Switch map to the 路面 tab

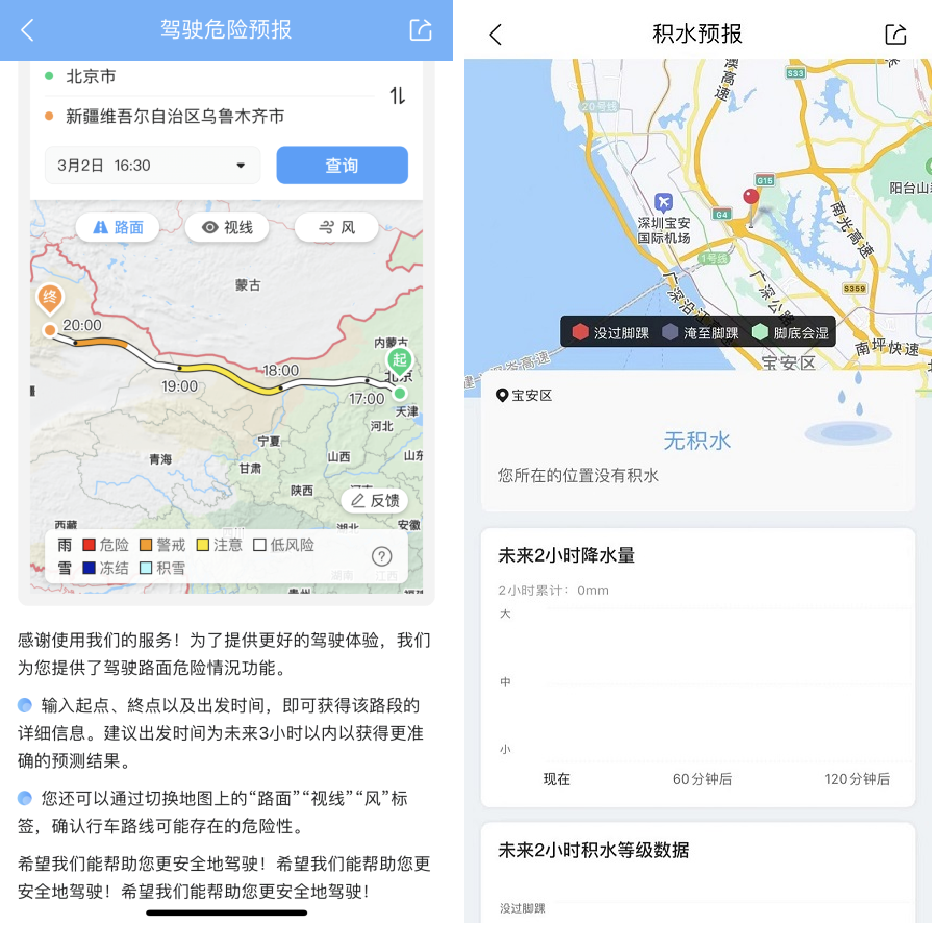118,227
